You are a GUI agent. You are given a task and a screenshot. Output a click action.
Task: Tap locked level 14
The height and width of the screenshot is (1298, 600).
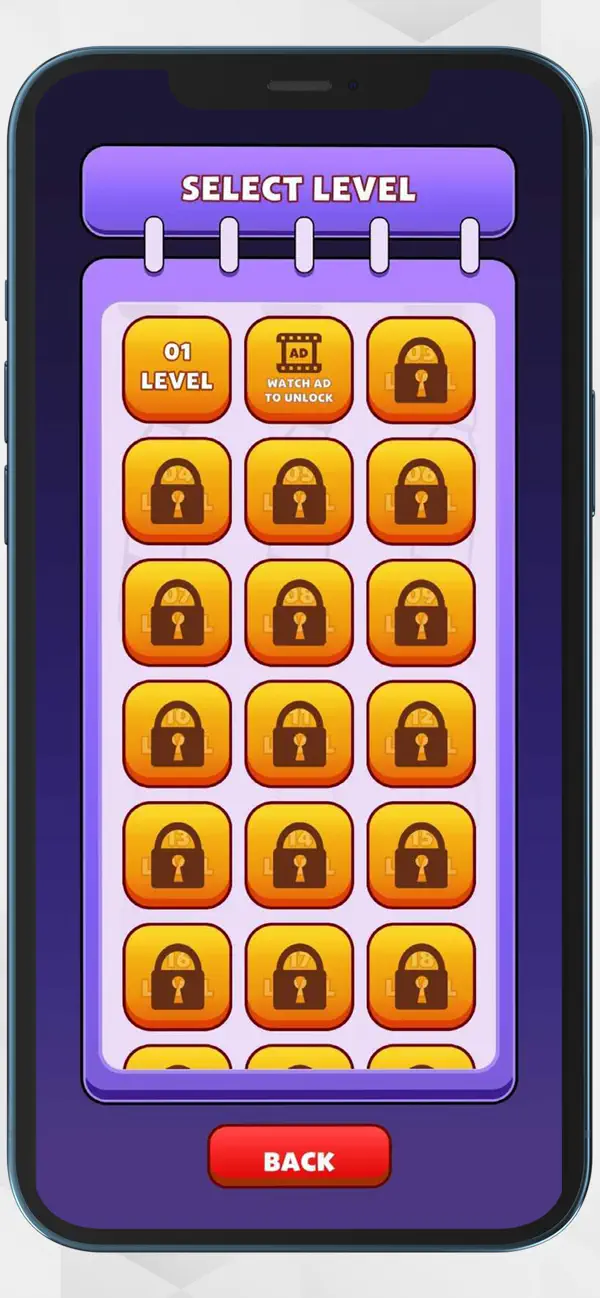point(299,855)
